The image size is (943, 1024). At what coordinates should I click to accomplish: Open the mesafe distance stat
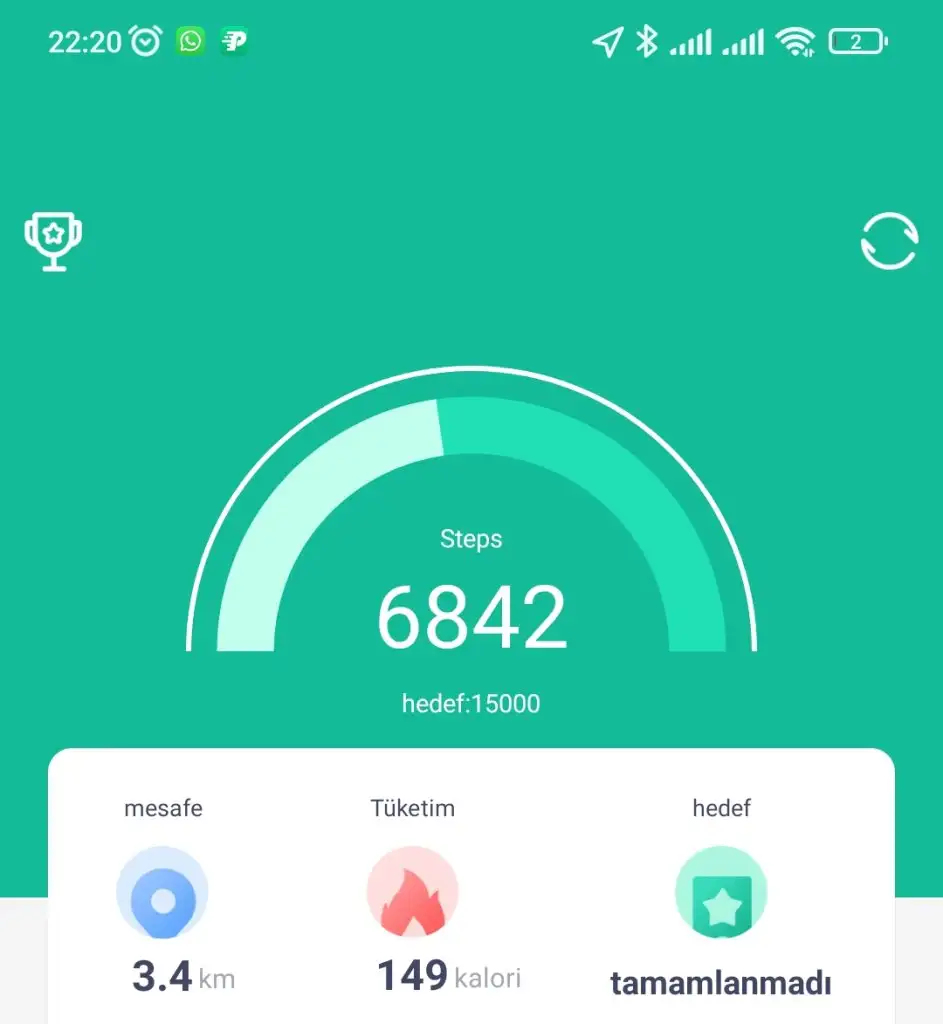pyautogui.click(x=163, y=892)
